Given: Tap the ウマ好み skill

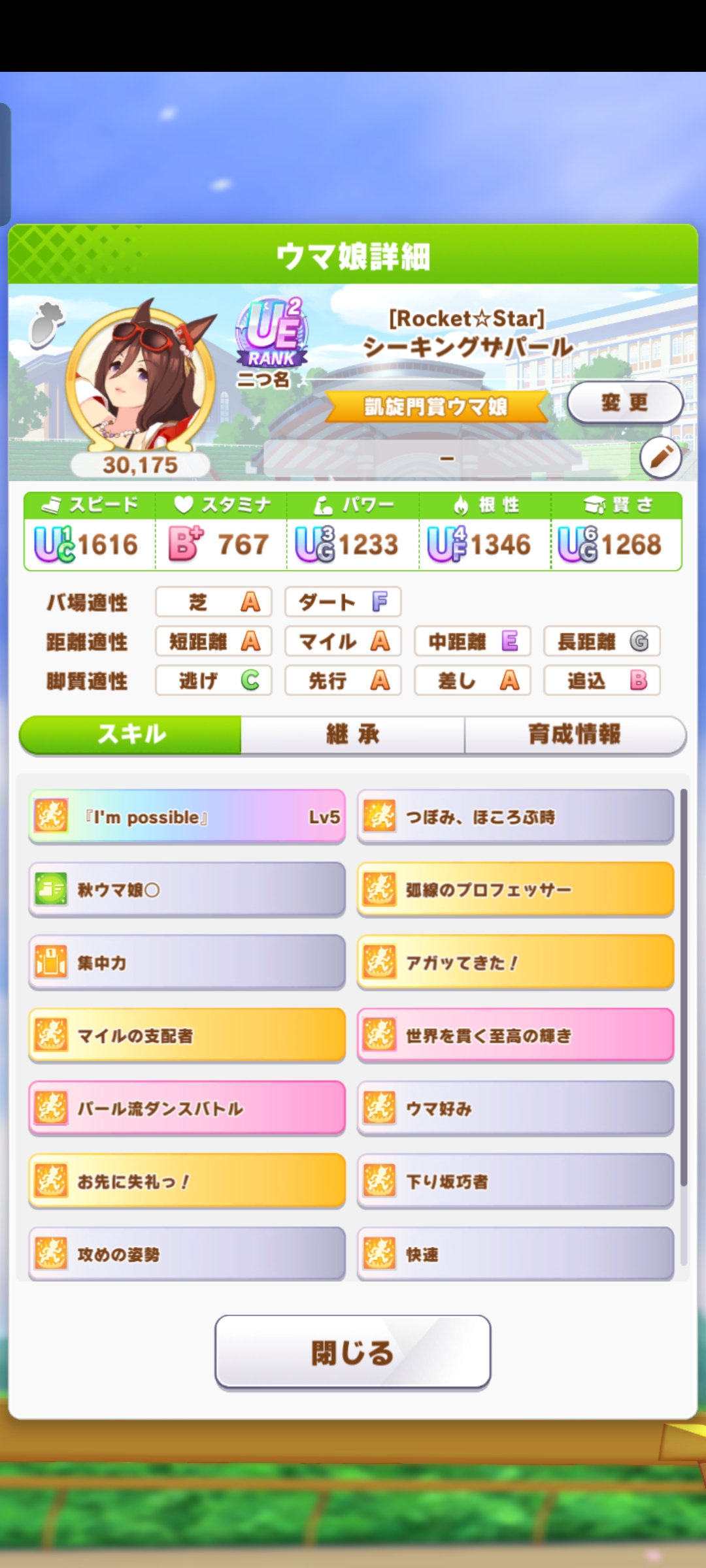Looking at the screenshot, I should [x=515, y=1109].
